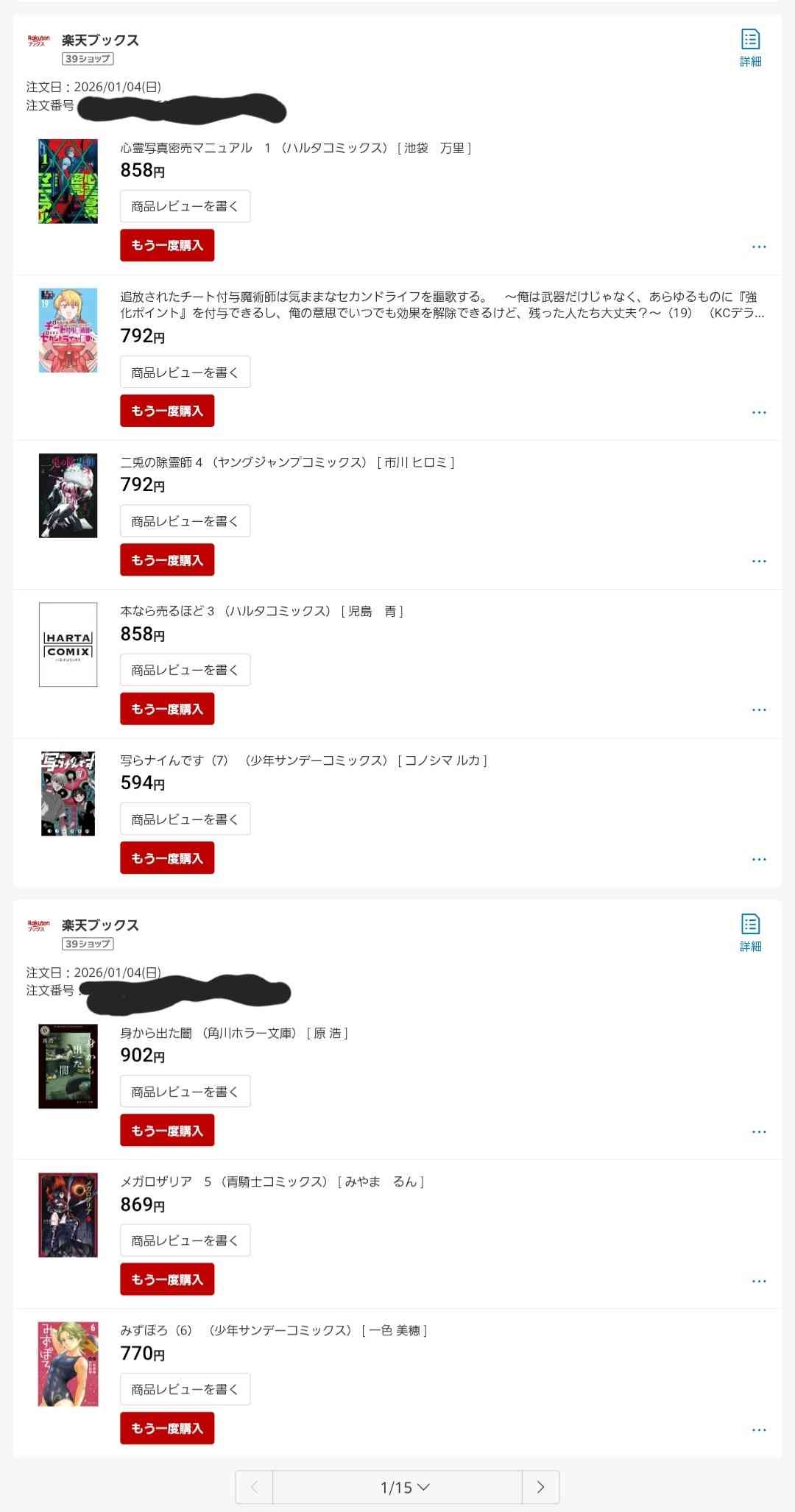This screenshot has height=1512, width=795.
Task: Open the more options for 心霊写真密売マニュアル
Action: pyautogui.click(x=759, y=247)
